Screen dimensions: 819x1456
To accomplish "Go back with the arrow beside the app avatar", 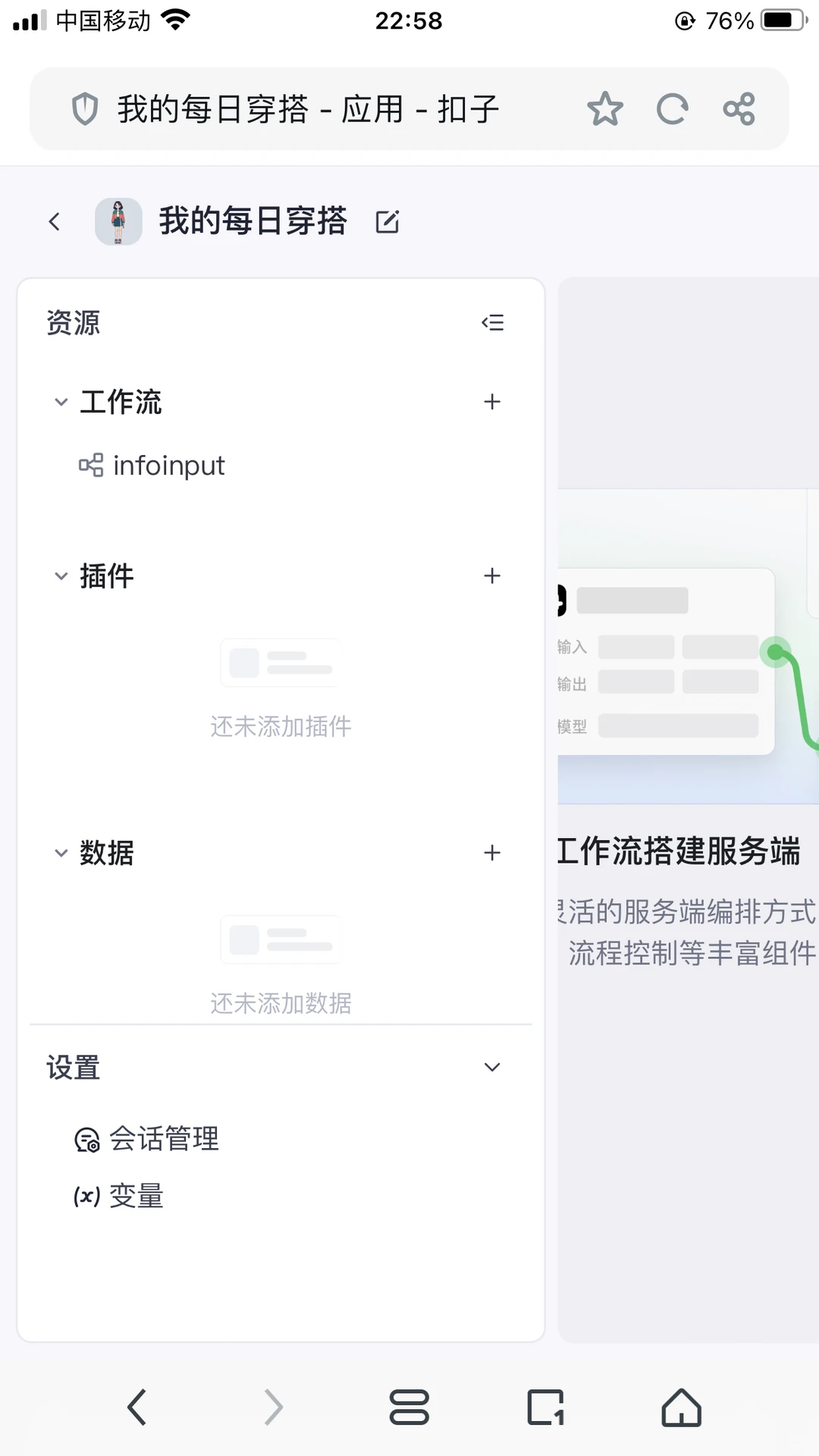I will pos(54,221).
